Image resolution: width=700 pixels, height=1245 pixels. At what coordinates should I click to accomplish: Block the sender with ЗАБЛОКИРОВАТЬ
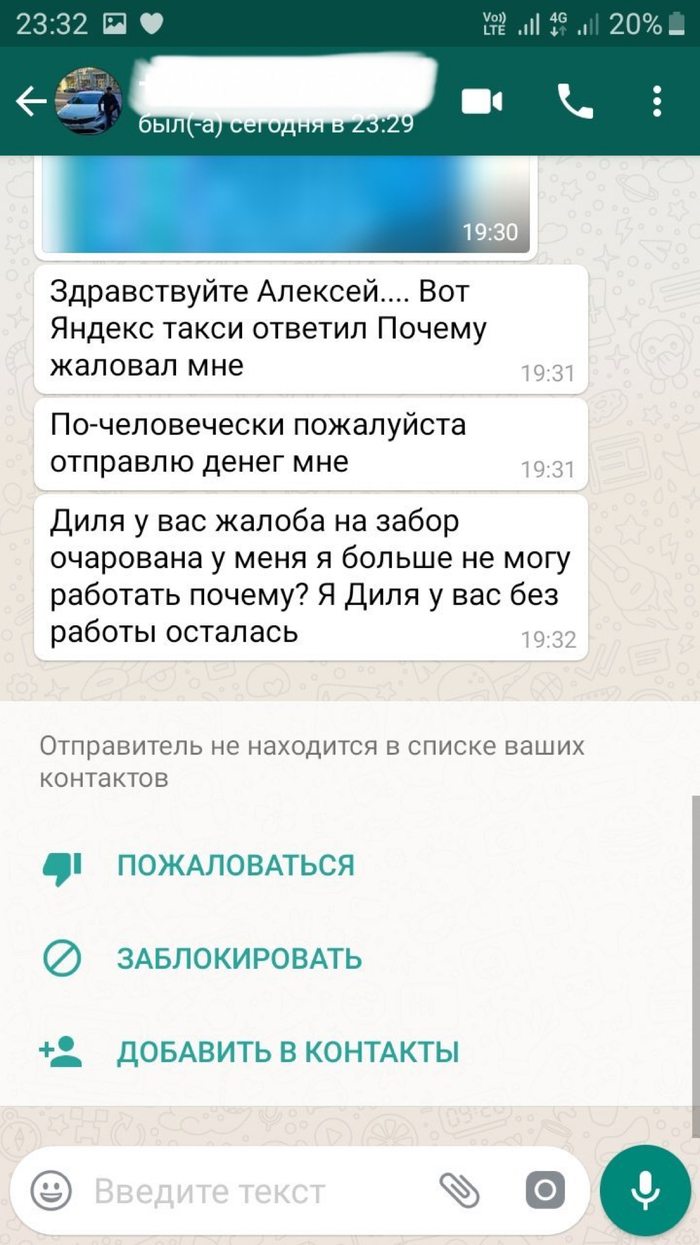[239, 959]
